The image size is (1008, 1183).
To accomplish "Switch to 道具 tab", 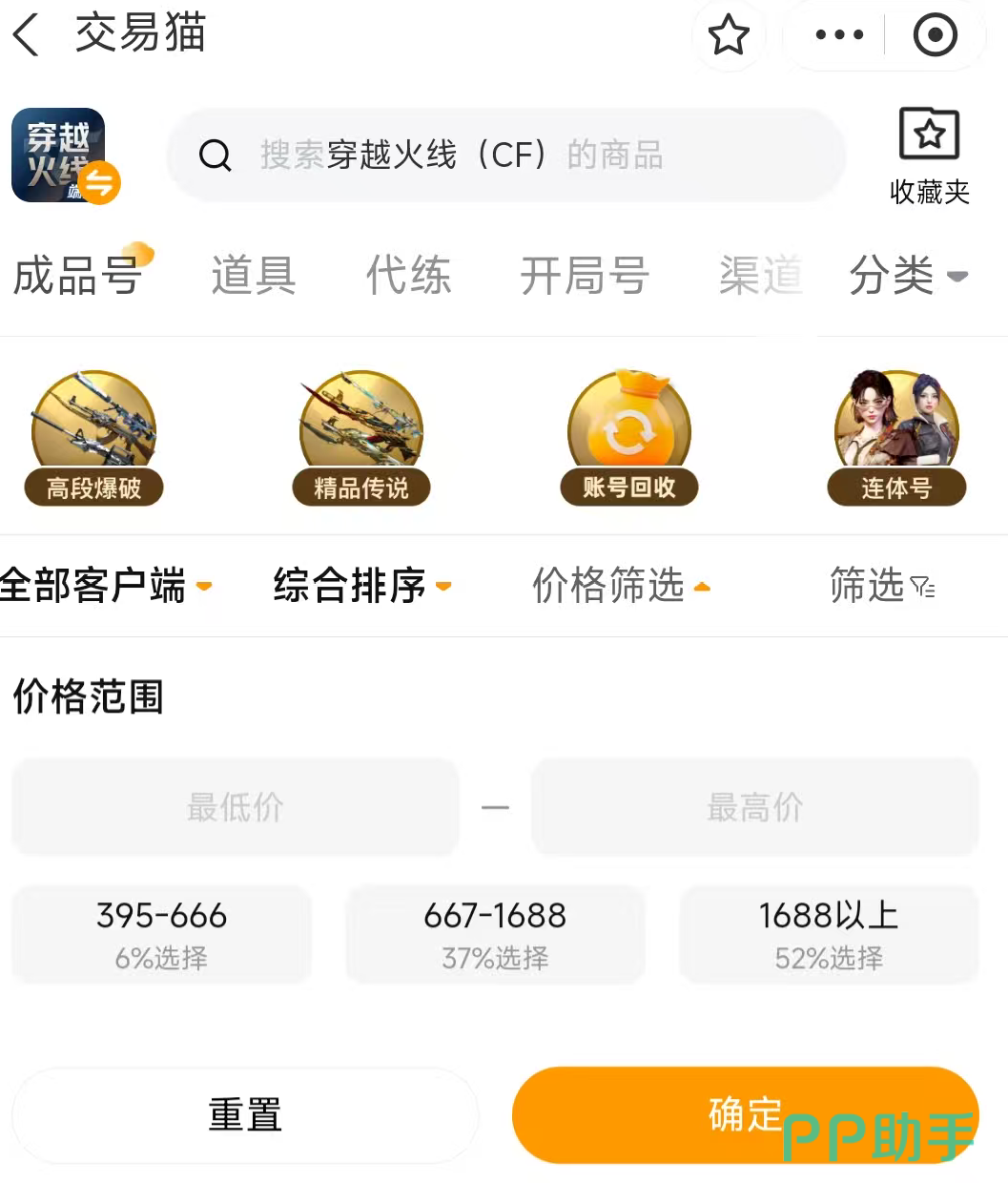I will pos(253,276).
